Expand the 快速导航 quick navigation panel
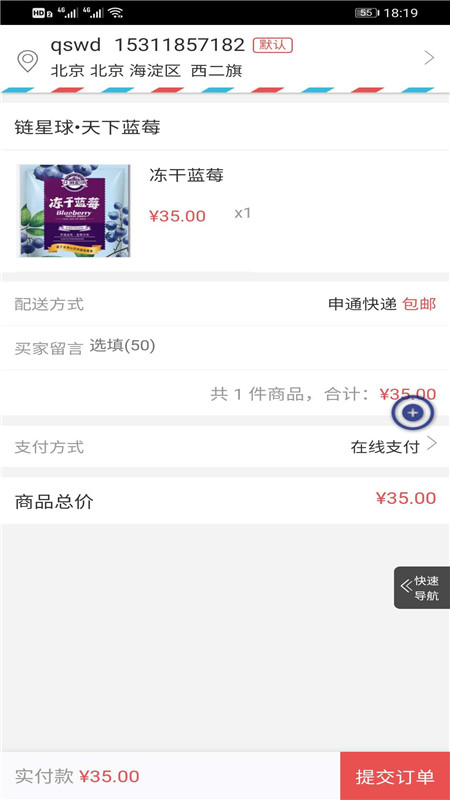This screenshot has height=800, width=450. (422, 587)
